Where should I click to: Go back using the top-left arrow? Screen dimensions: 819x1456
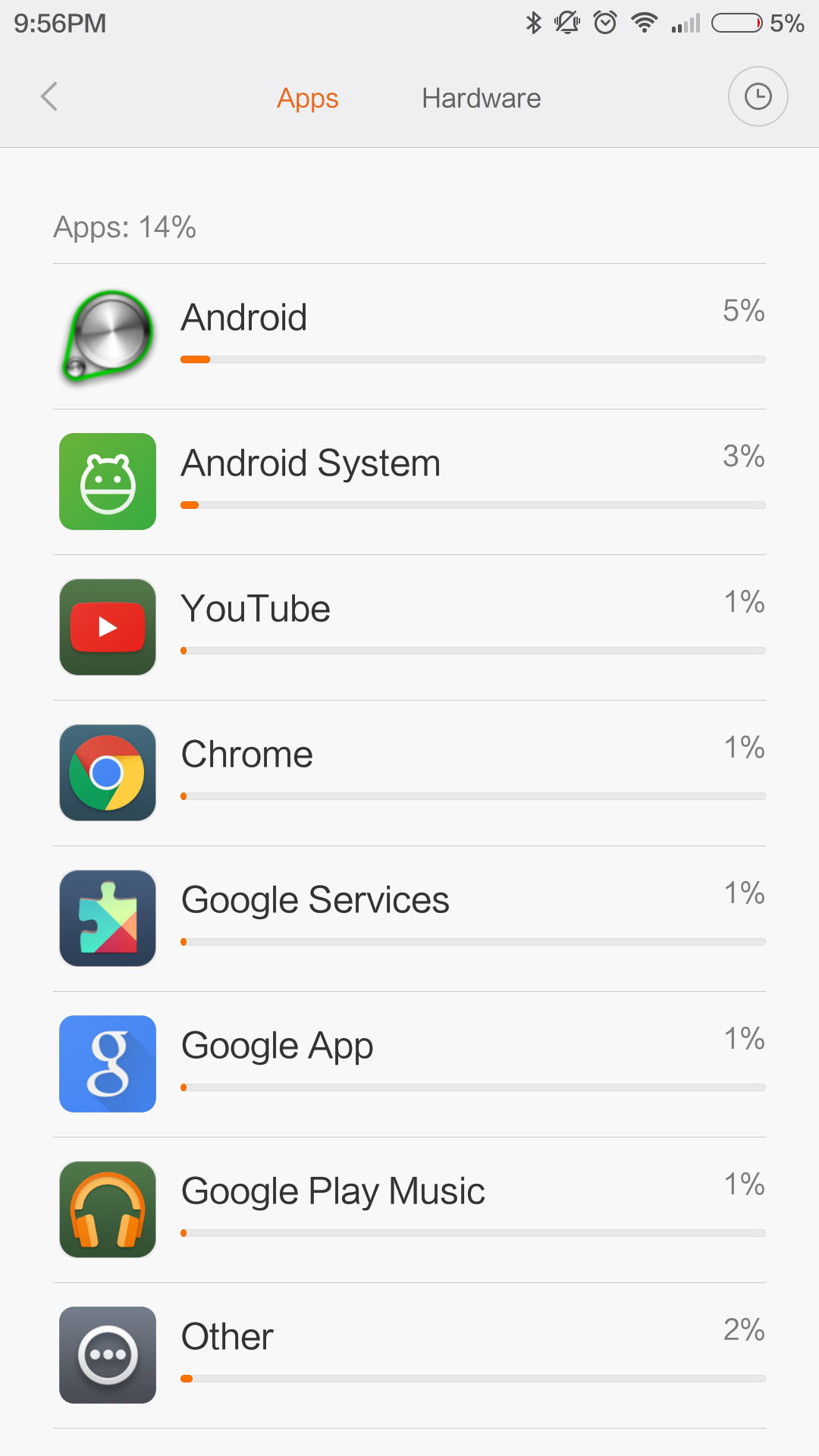pyautogui.click(x=49, y=97)
